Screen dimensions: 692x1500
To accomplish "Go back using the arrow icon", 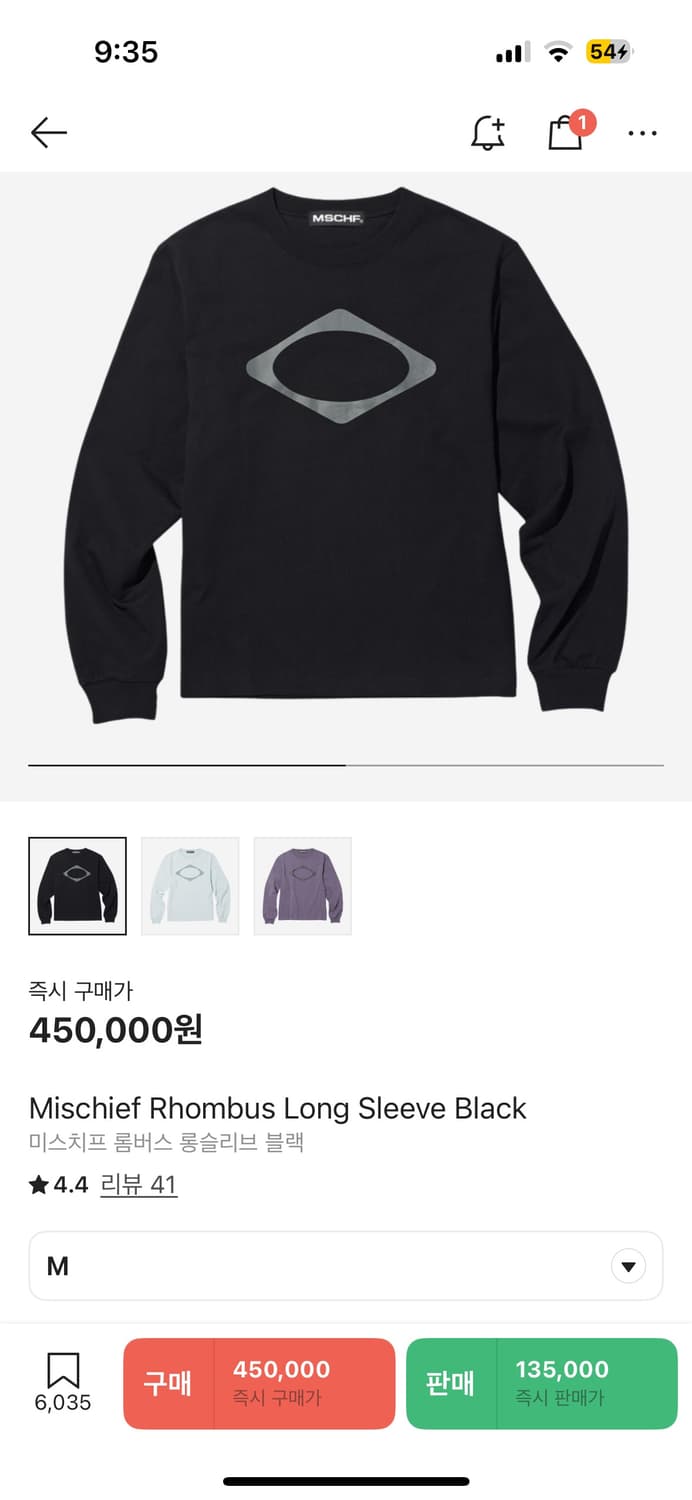I will point(48,132).
